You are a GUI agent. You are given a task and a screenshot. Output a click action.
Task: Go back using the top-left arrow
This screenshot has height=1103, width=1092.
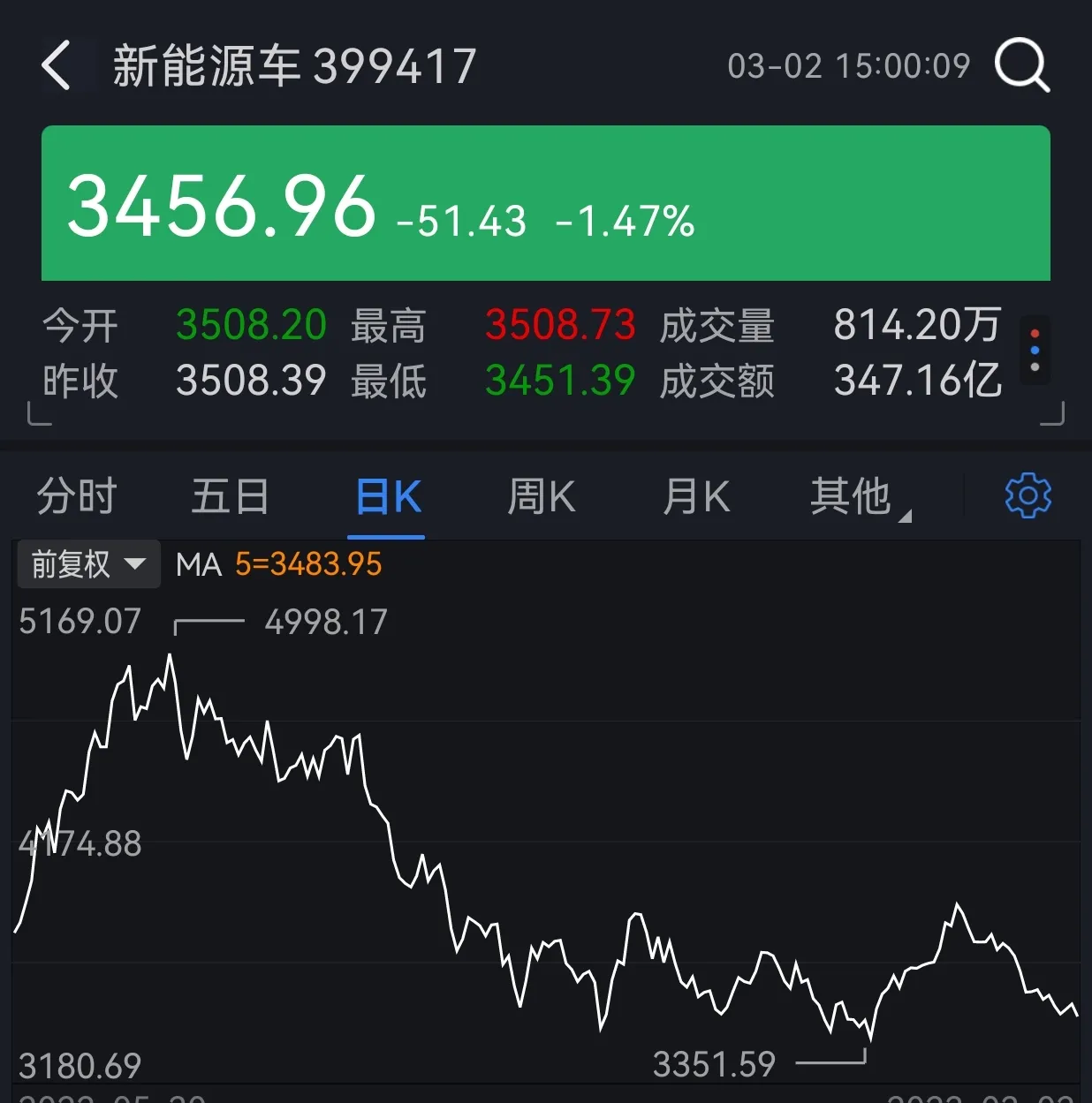pyautogui.click(x=56, y=66)
